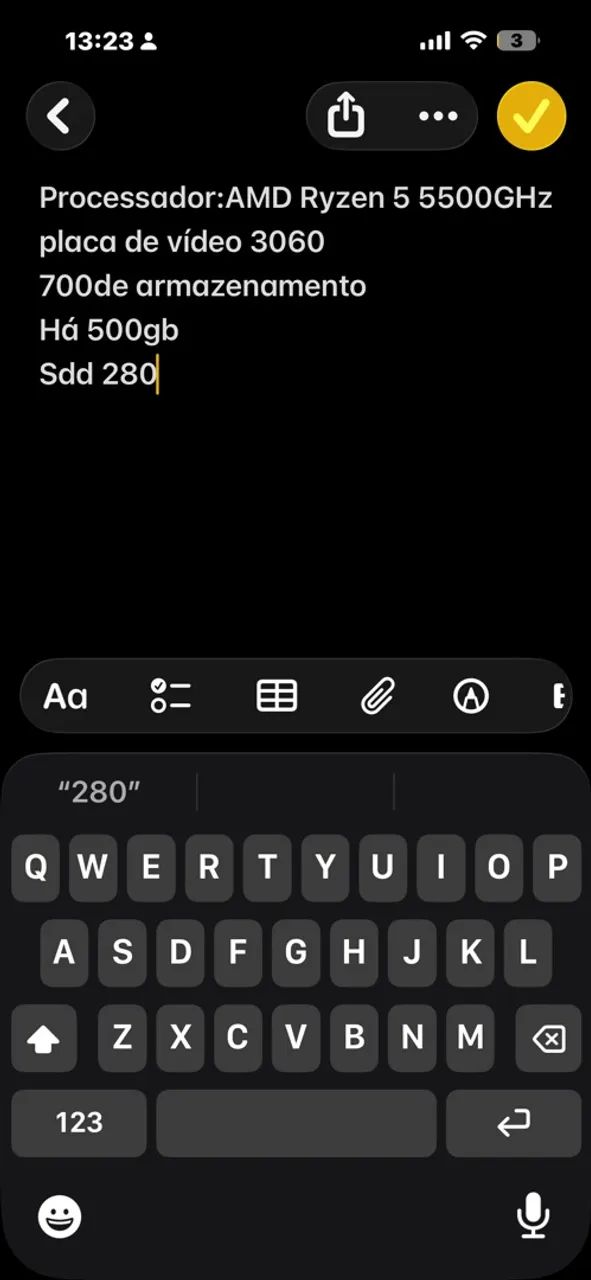The height and width of the screenshot is (1280, 591).
Task: Open the Aa text formatting options
Action: [x=66, y=696]
